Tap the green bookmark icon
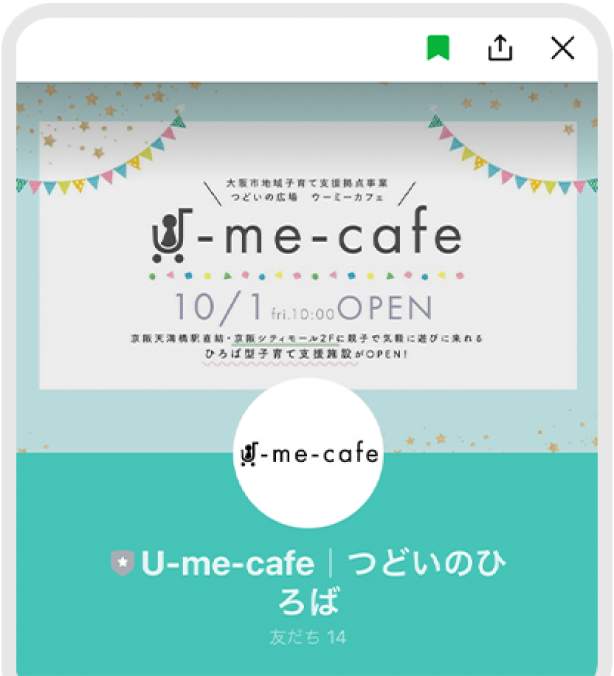This screenshot has width=614, height=676. coord(437,47)
